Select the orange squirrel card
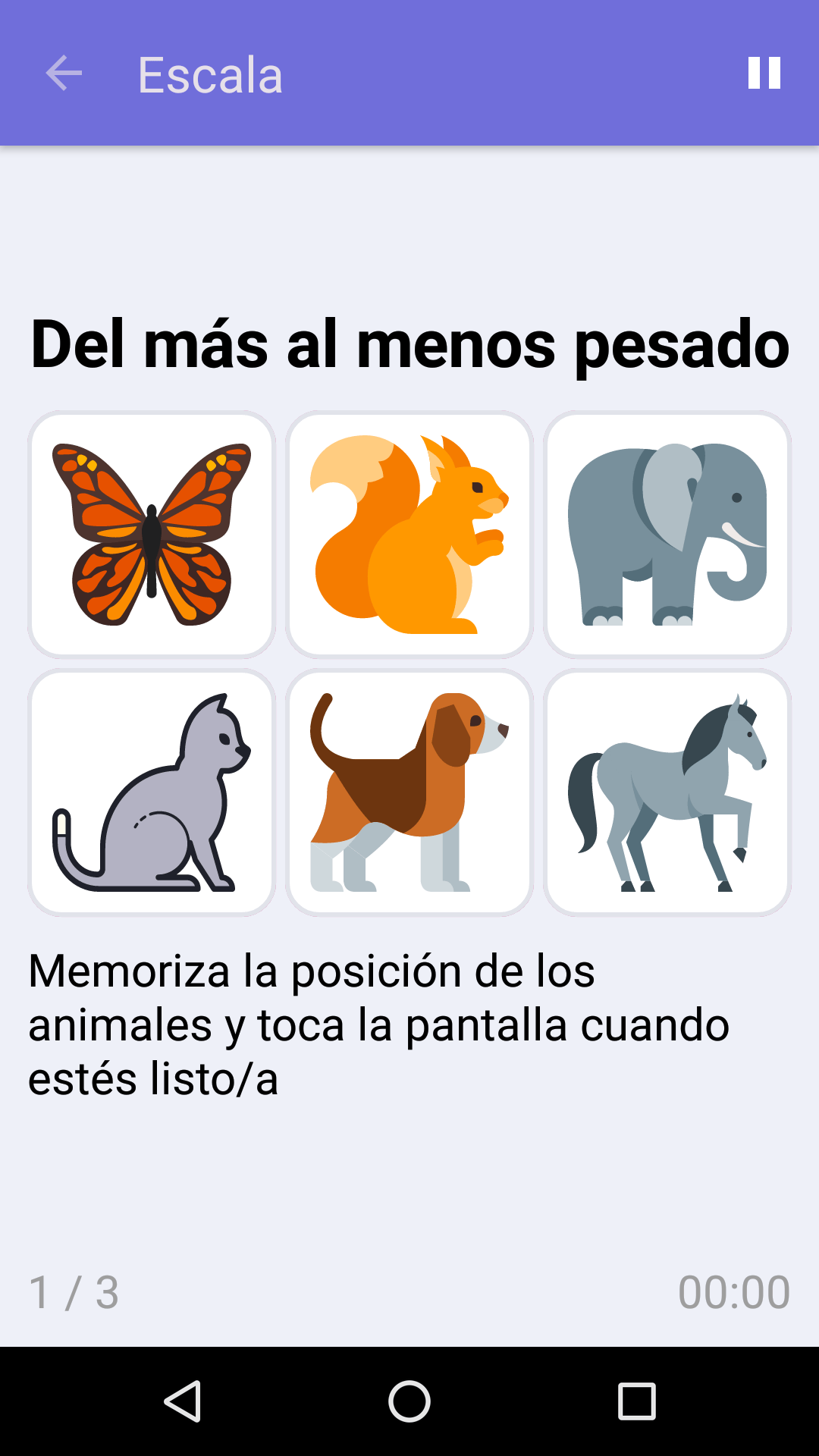 pos(409,535)
